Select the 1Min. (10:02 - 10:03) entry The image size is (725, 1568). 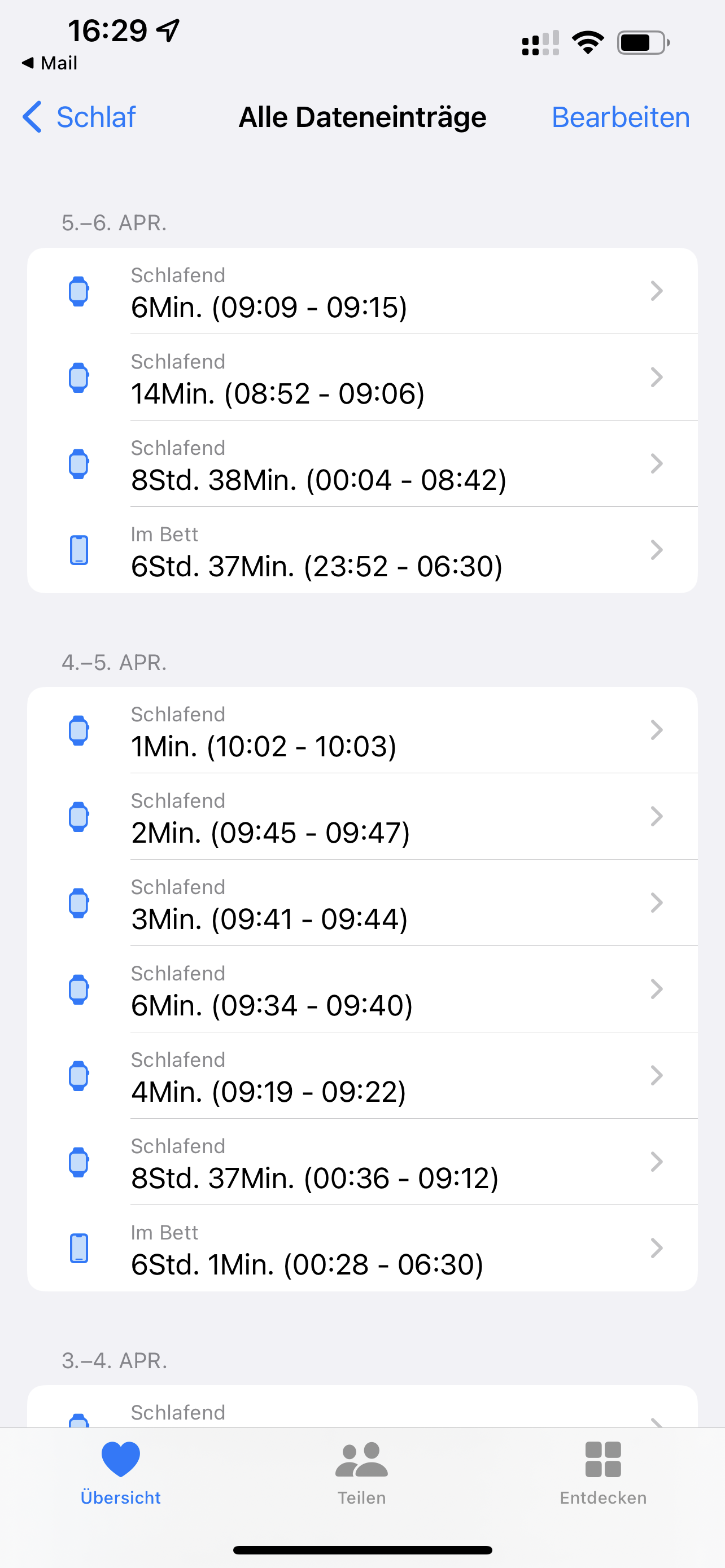tap(362, 730)
